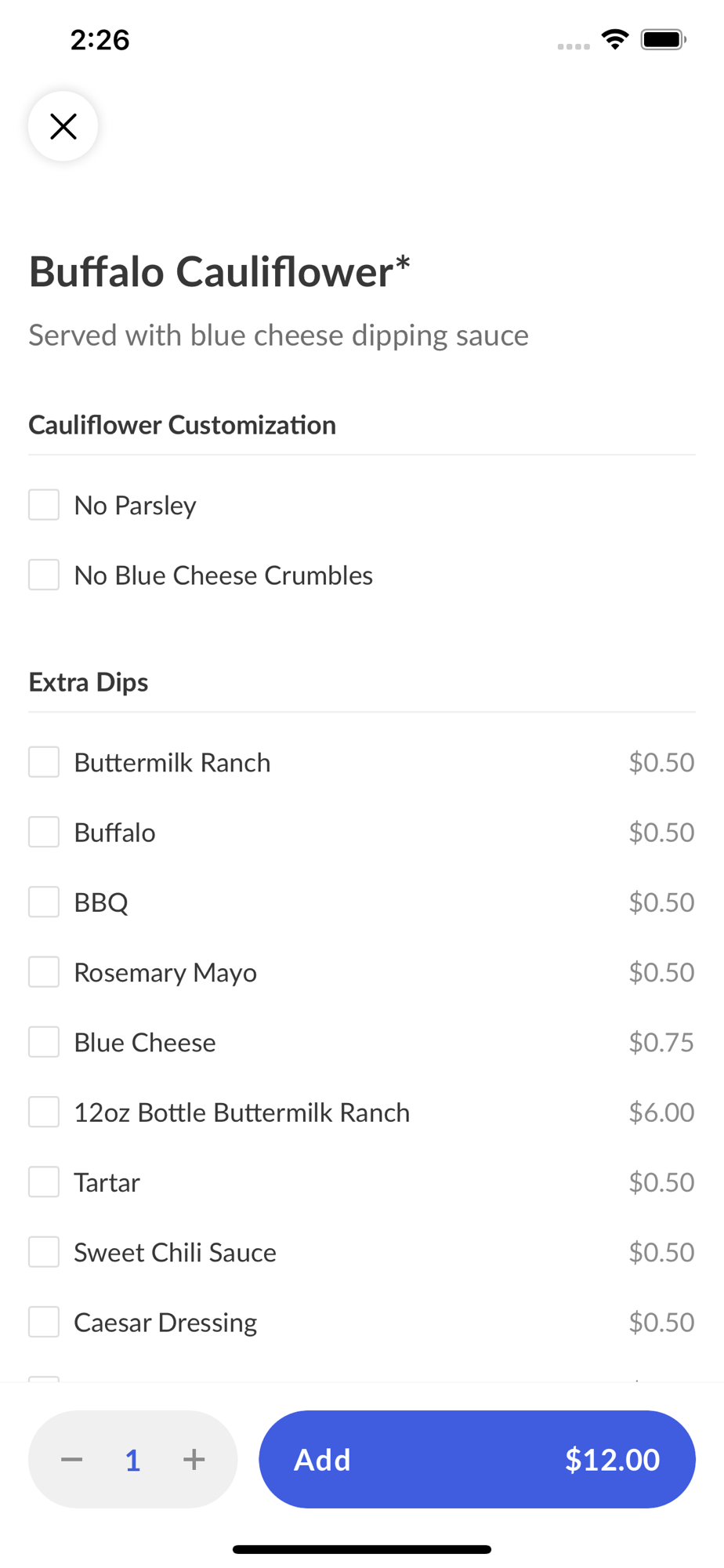
Task: Check the No Parsley option
Action: click(x=44, y=505)
